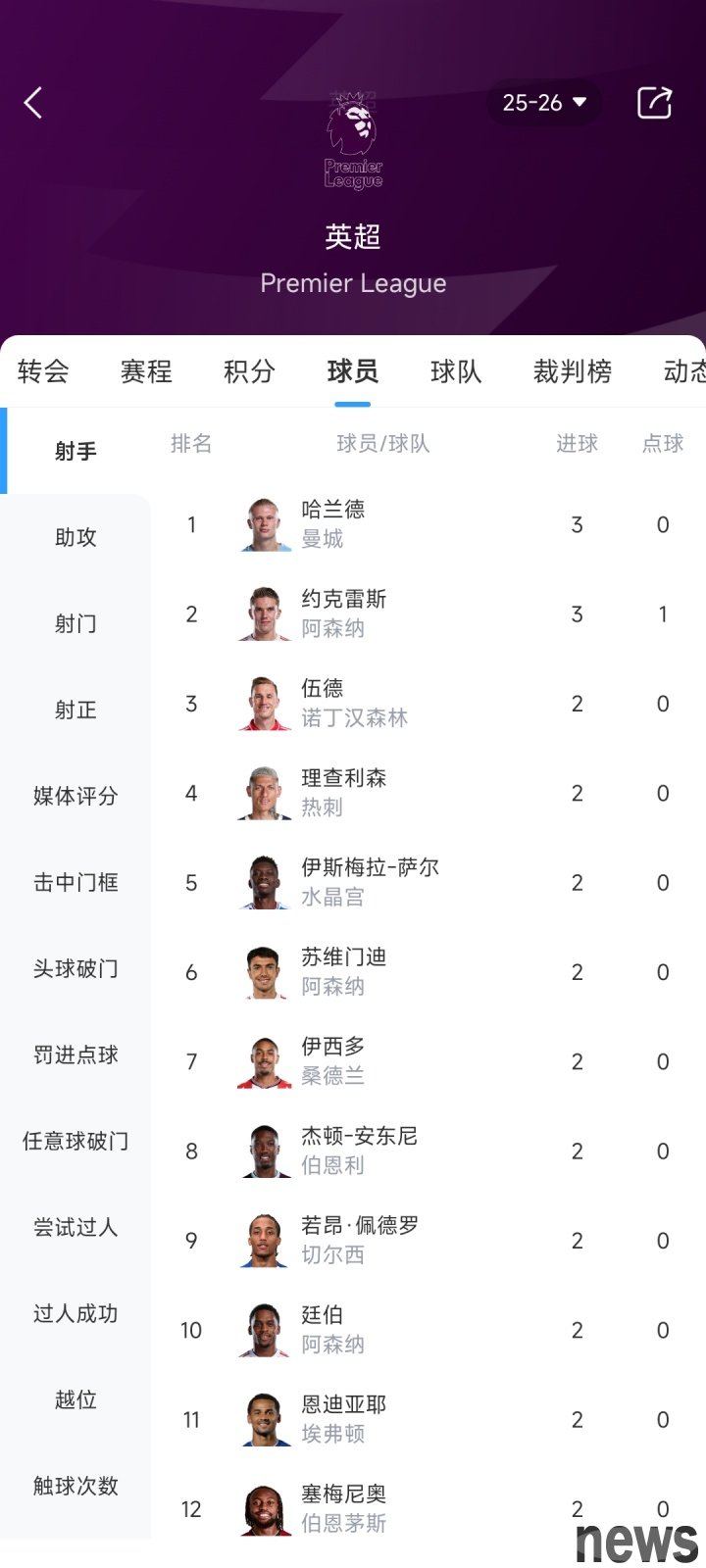Switch to the 转会 tab

(43, 371)
